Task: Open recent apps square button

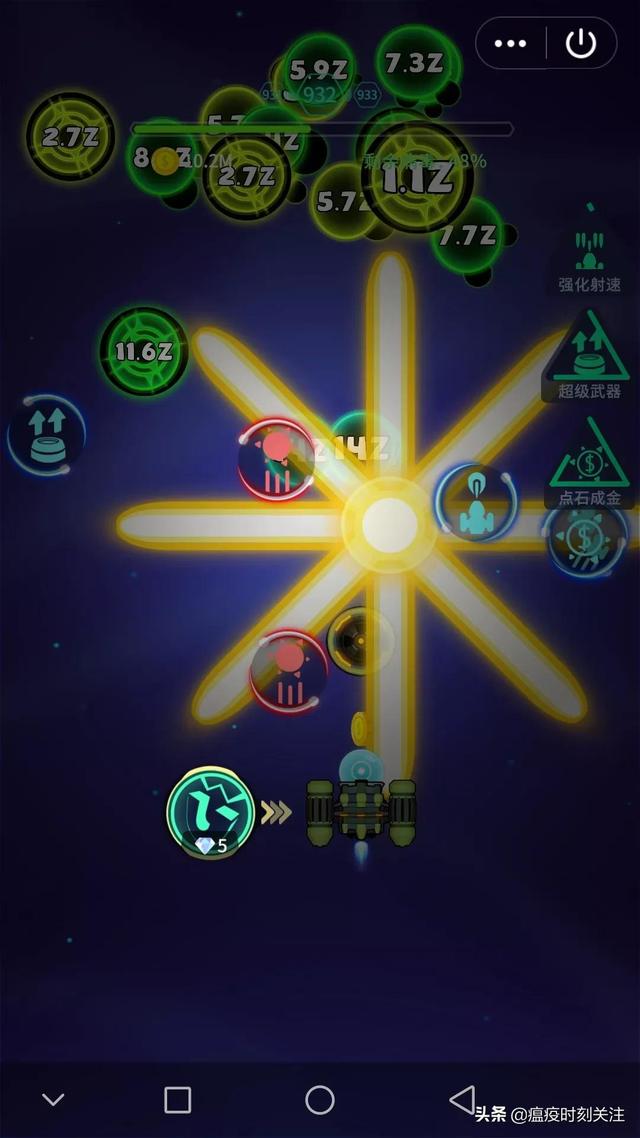Action: click(177, 1100)
